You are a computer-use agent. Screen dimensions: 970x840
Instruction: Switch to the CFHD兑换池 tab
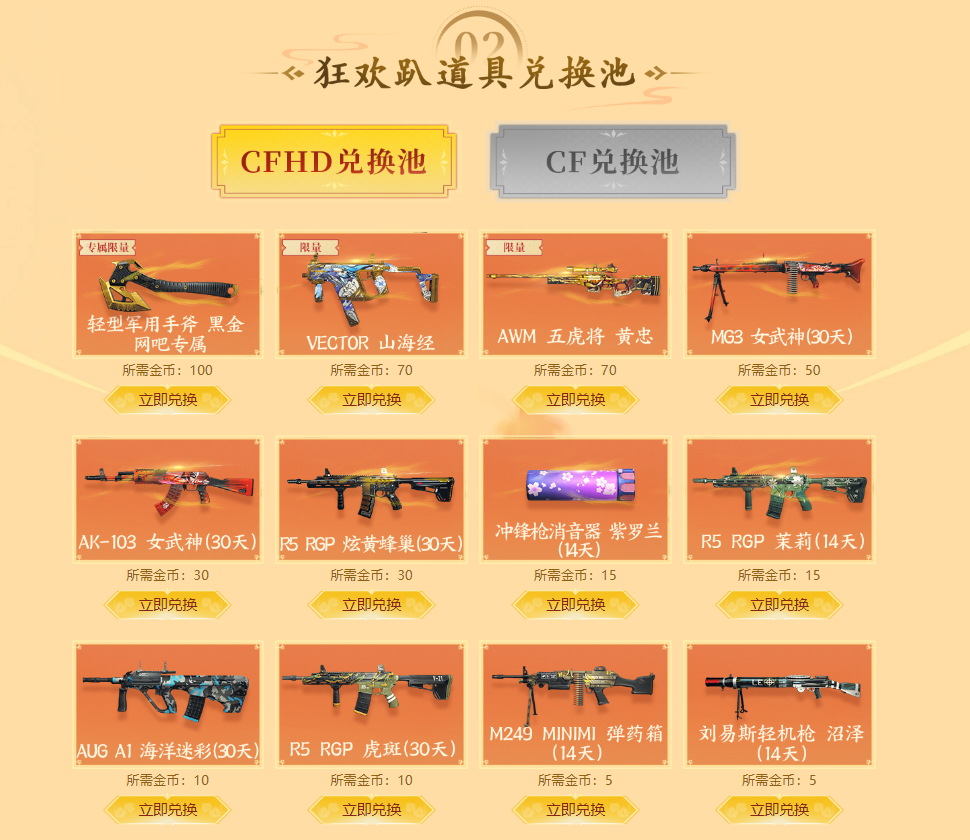coord(333,161)
